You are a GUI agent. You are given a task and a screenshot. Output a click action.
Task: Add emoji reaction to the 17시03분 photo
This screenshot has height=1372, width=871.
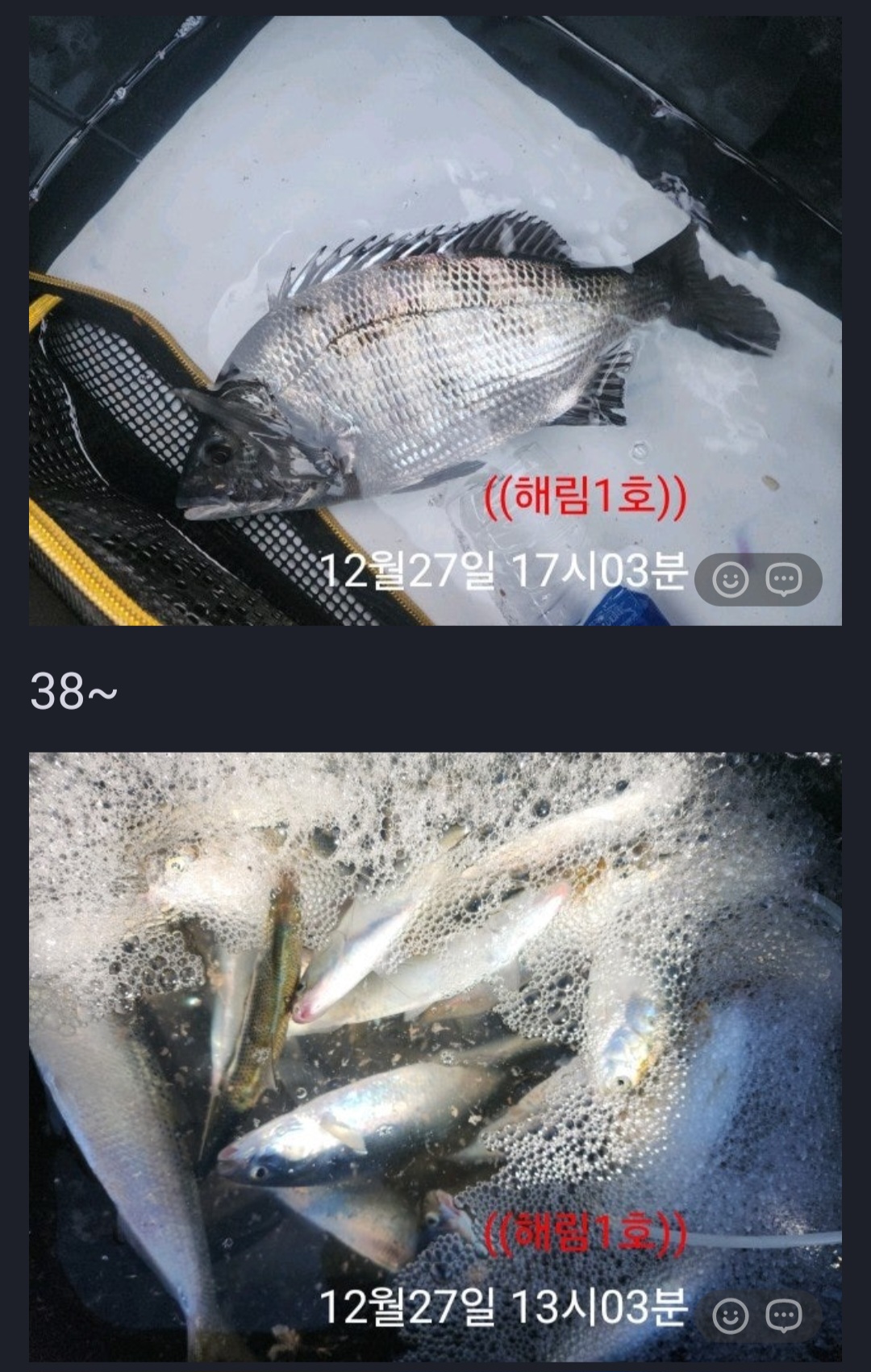(731, 580)
